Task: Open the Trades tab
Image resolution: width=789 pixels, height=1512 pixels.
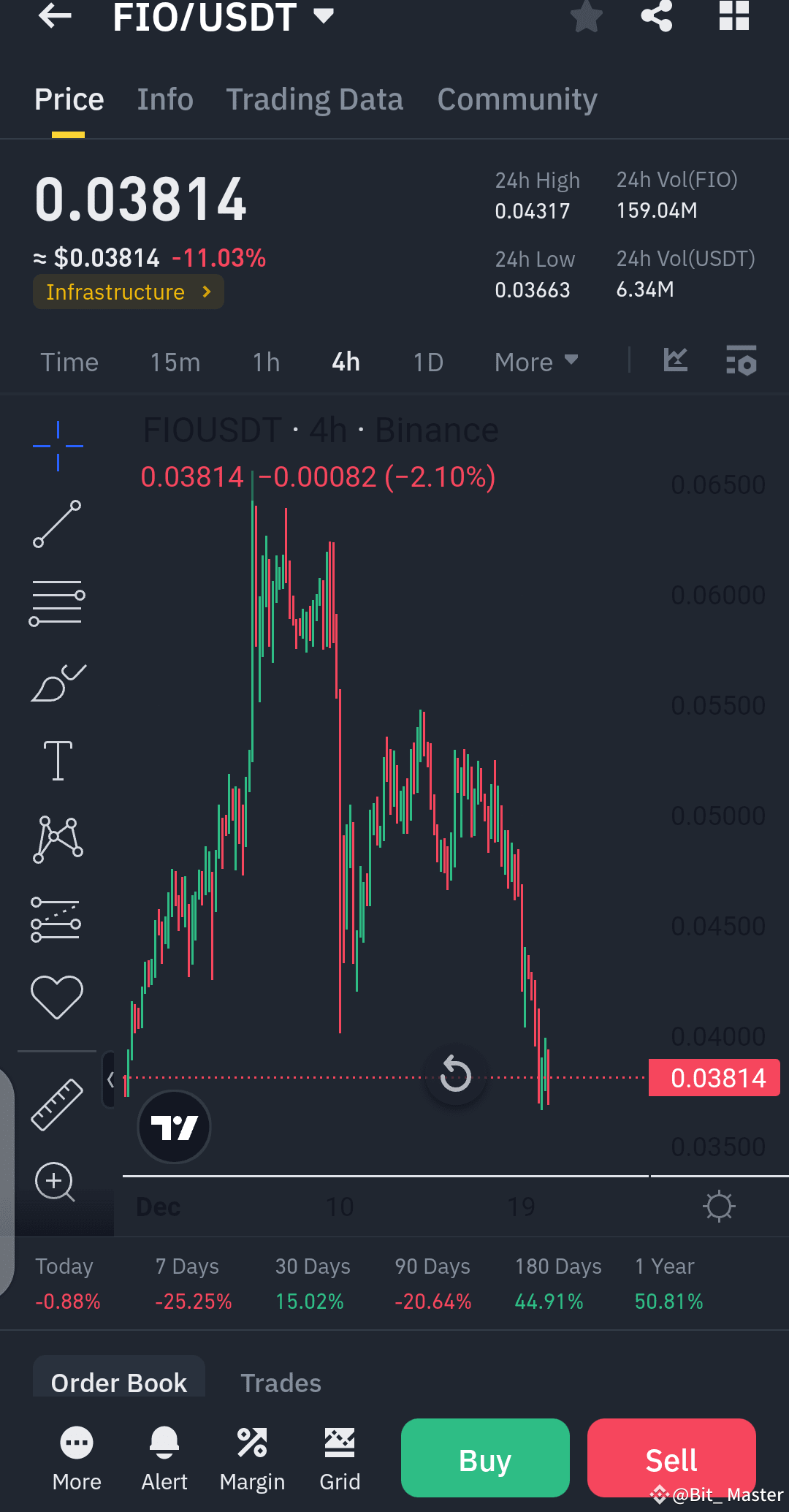Action: (x=281, y=1382)
